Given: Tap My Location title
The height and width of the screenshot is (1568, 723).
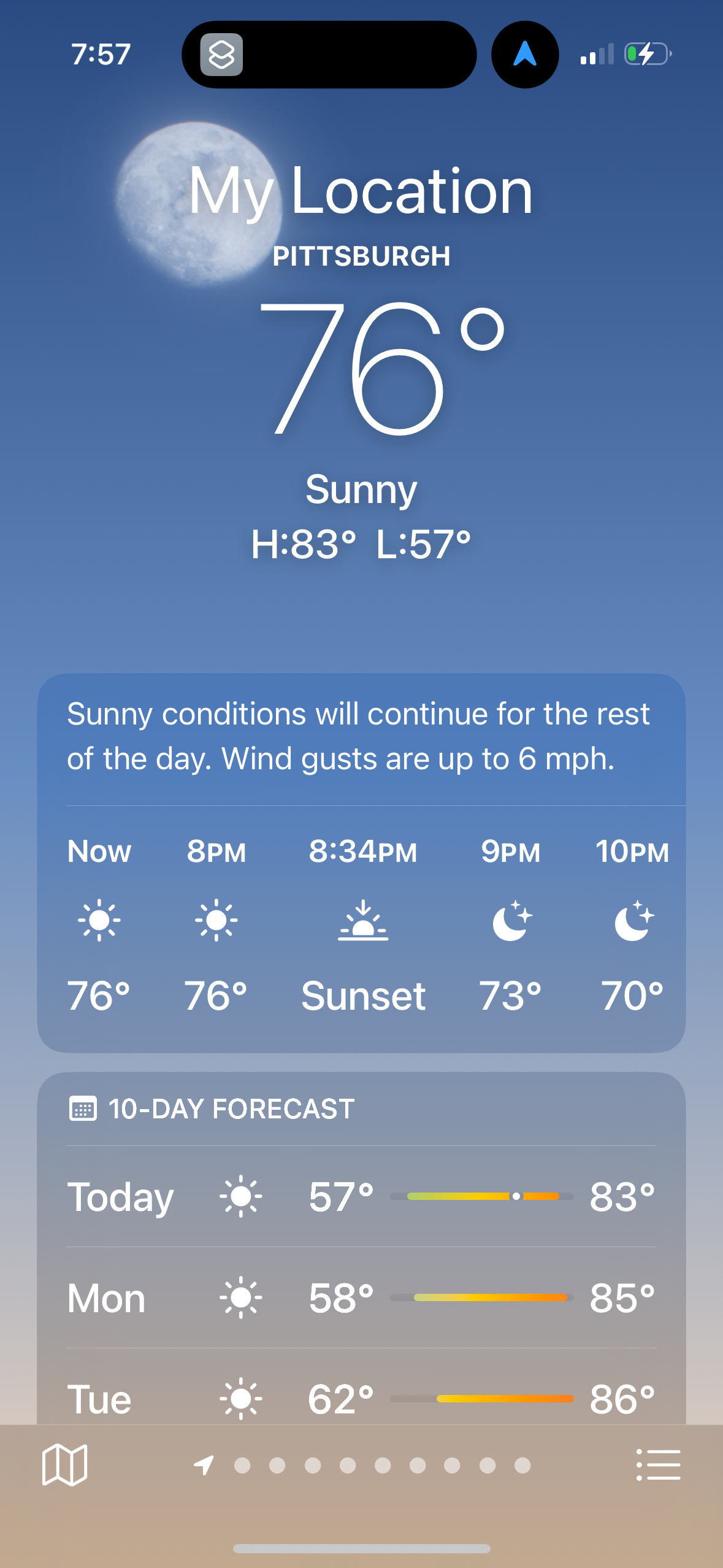Looking at the screenshot, I should point(362,191).
